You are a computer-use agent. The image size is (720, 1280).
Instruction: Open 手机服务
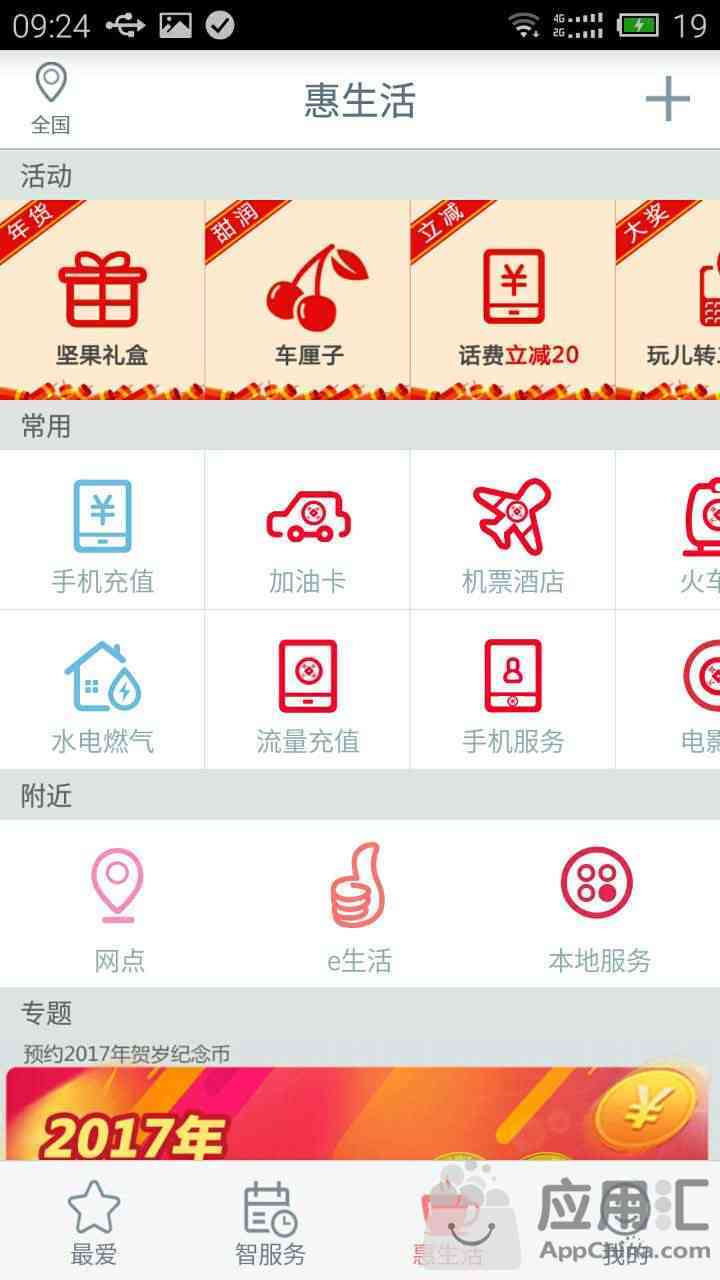coord(513,690)
